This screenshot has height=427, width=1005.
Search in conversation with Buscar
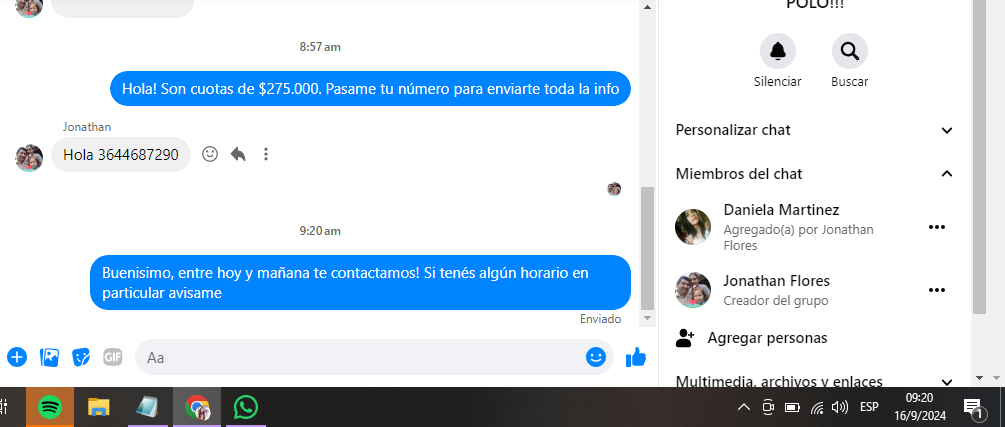coord(849,51)
